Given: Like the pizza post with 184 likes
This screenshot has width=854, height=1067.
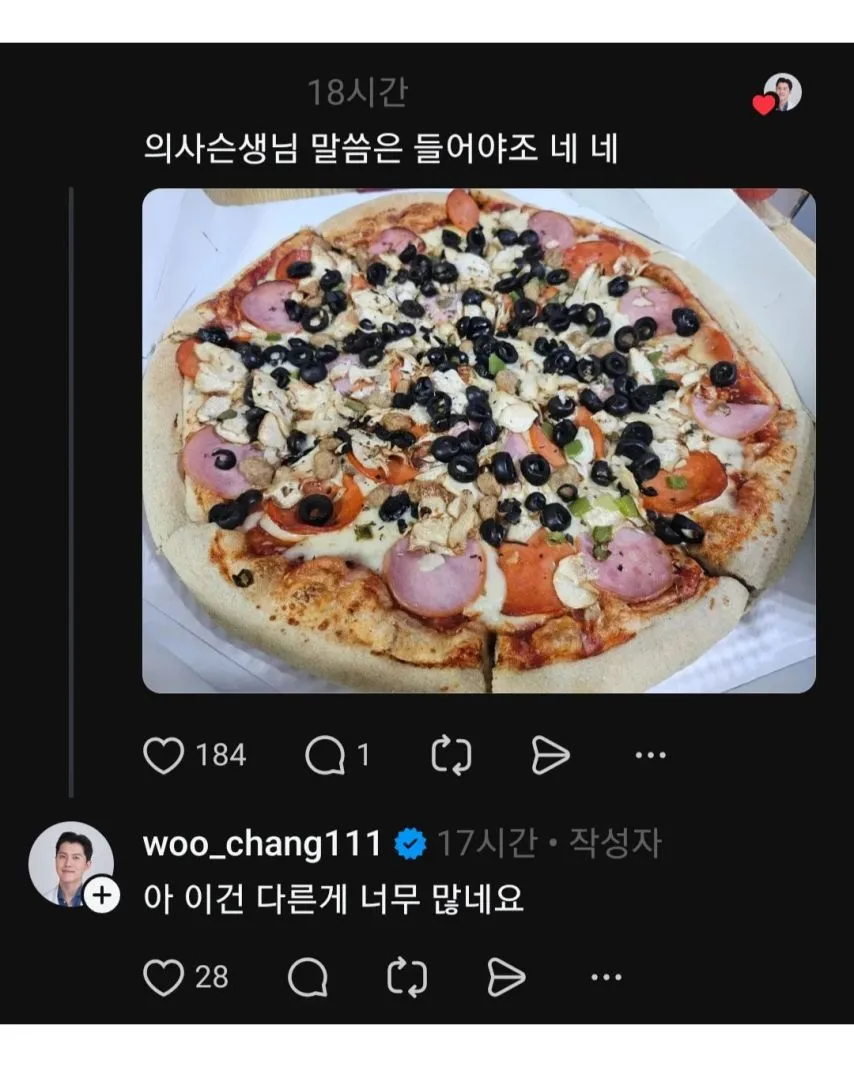Looking at the screenshot, I should pos(163,755).
